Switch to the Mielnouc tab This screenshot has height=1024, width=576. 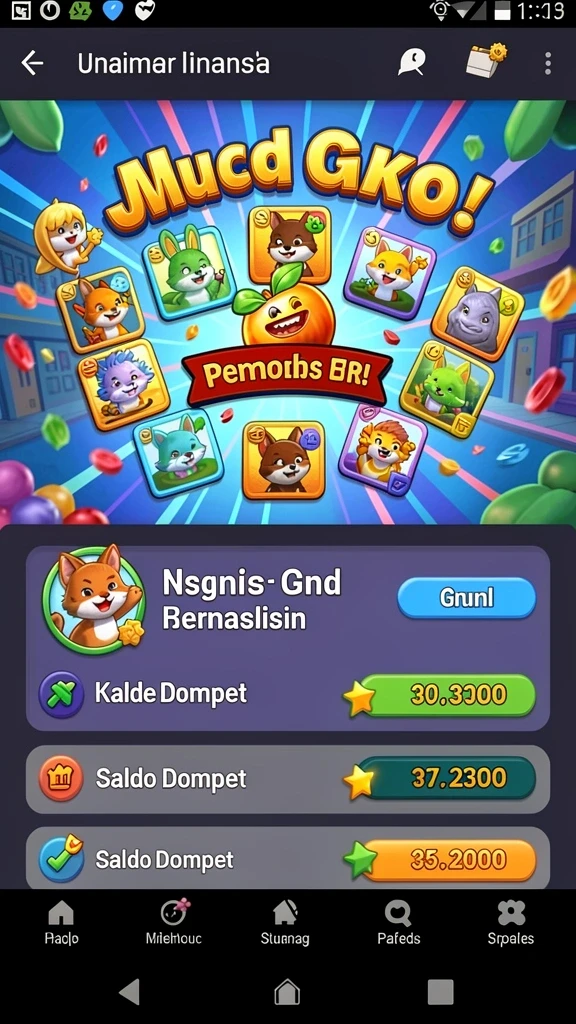point(174,924)
